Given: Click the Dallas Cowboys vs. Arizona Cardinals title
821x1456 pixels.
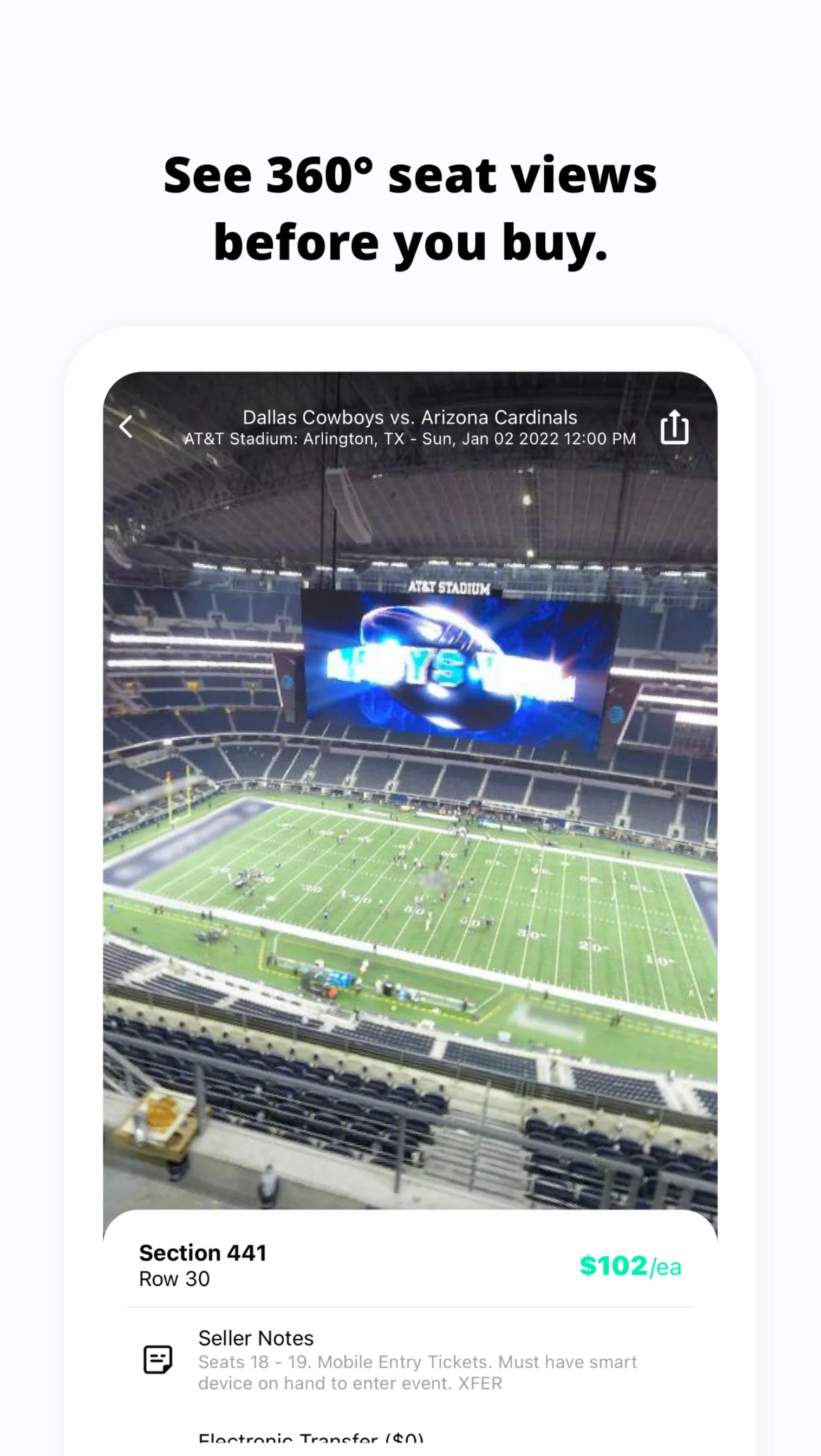Looking at the screenshot, I should (x=409, y=417).
